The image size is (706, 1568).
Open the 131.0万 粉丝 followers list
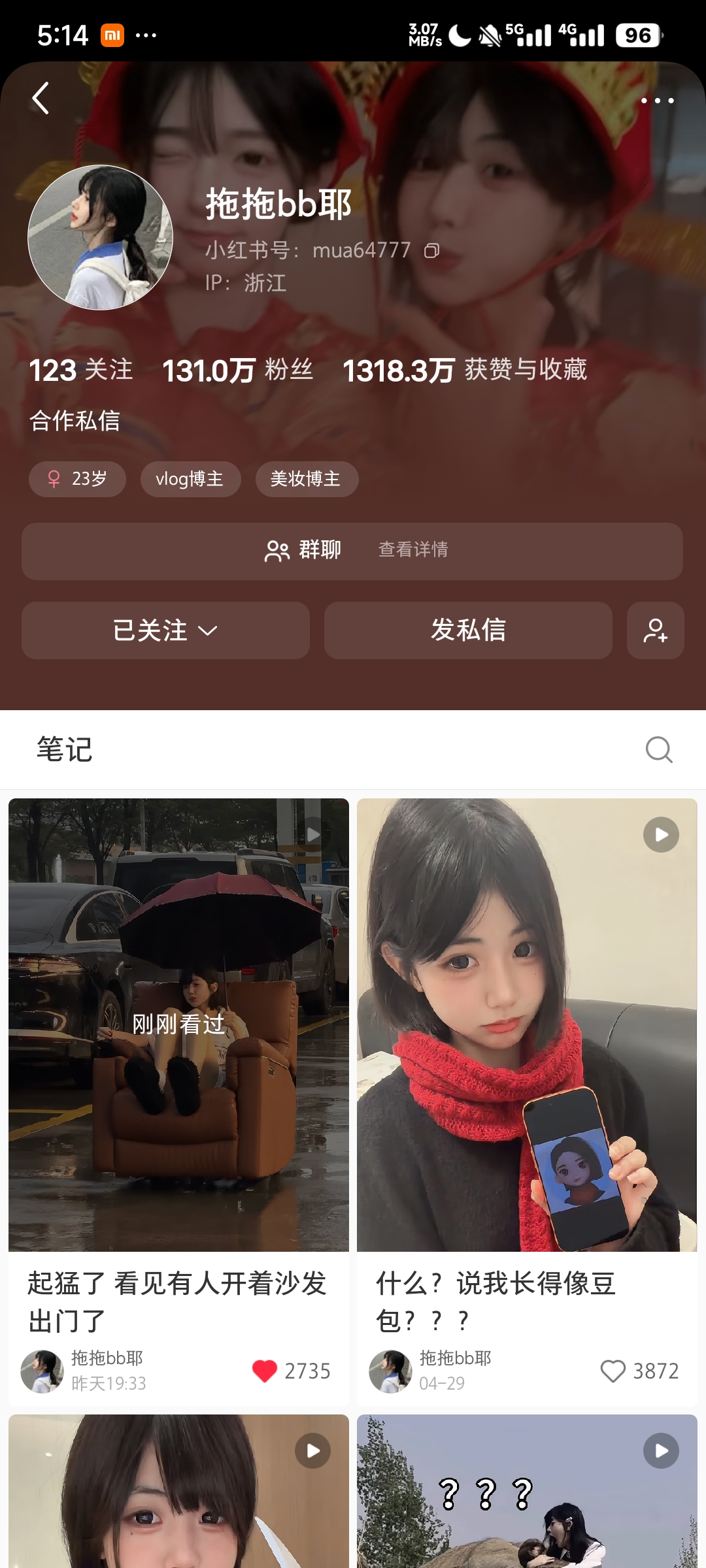click(237, 370)
